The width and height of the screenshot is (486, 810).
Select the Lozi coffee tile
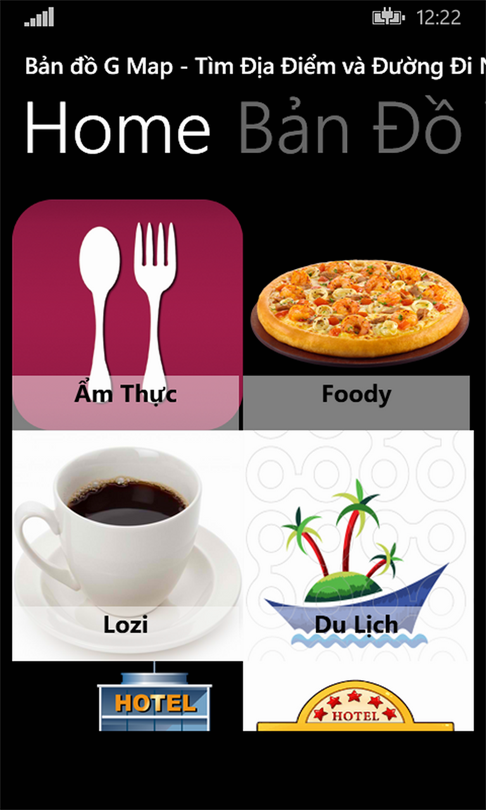[x=127, y=546]
